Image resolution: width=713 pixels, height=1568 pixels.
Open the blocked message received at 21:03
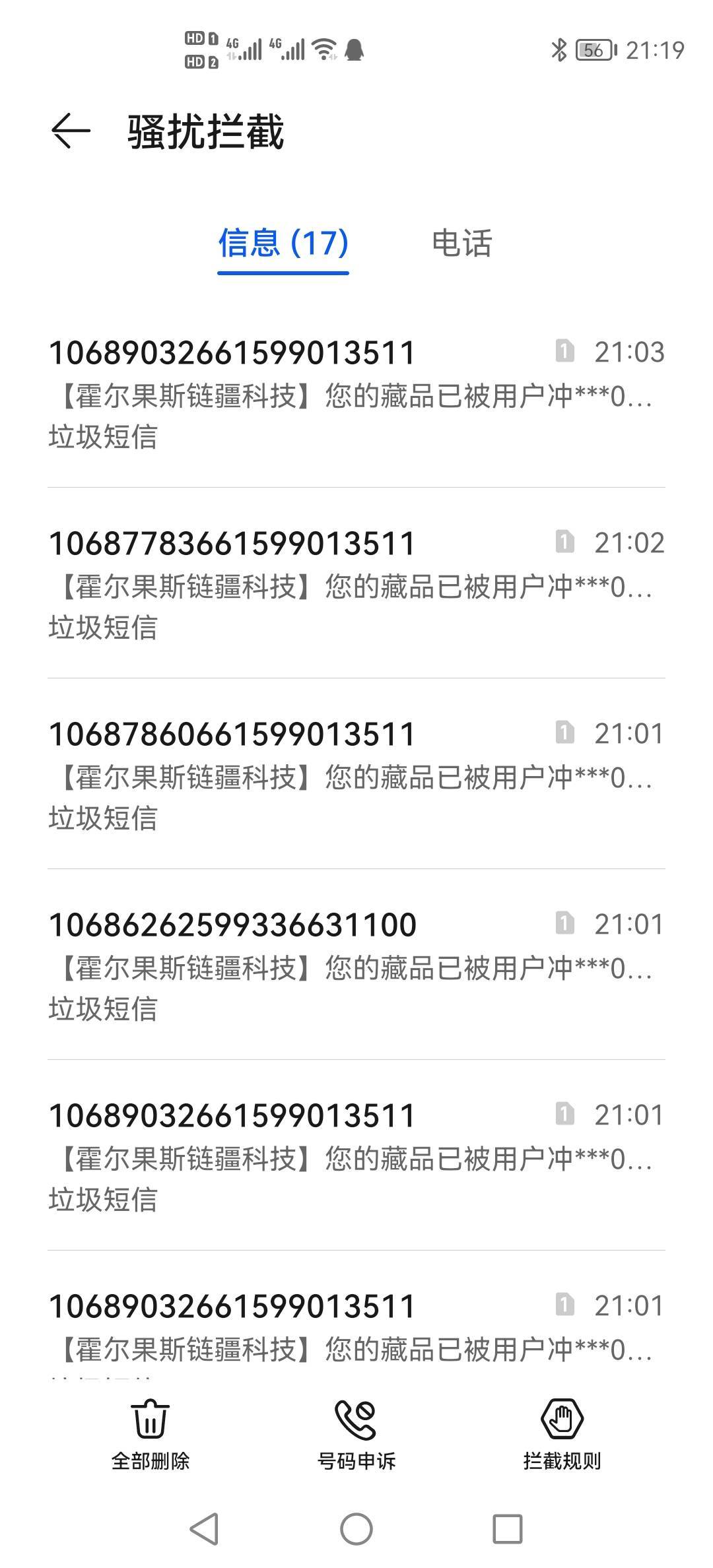point(356,393)
